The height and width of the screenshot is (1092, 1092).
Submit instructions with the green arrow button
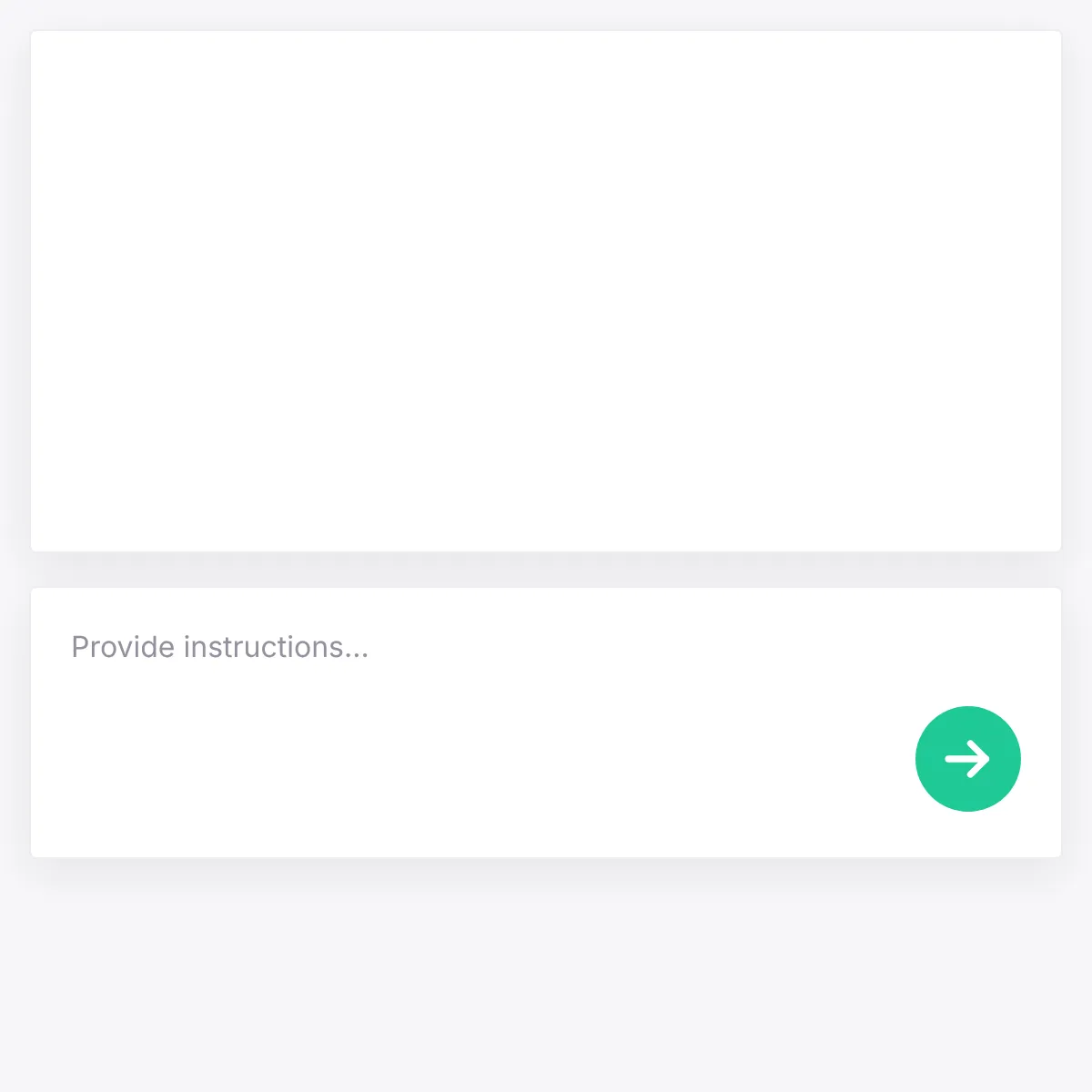coord(968,759)
